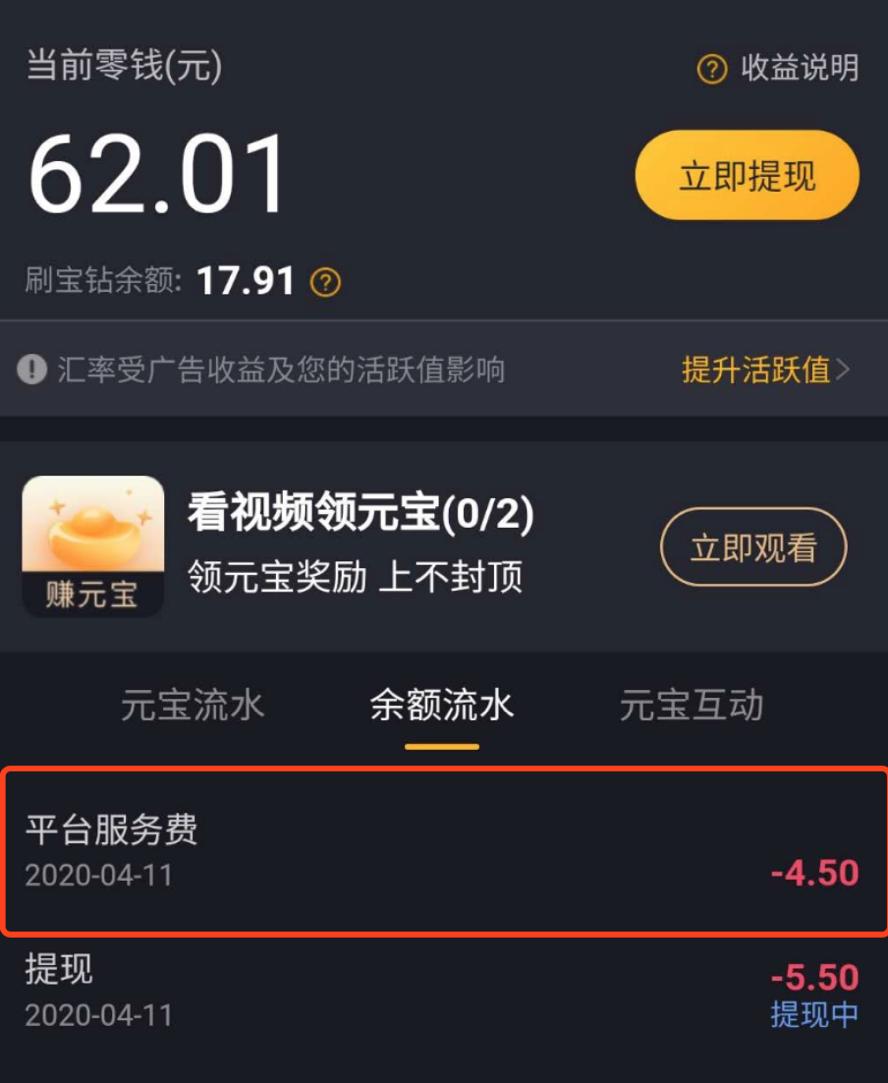Switch to the 元宝流水 tab
Screen dimensions: 888x1083
click(x=192, y=704)
